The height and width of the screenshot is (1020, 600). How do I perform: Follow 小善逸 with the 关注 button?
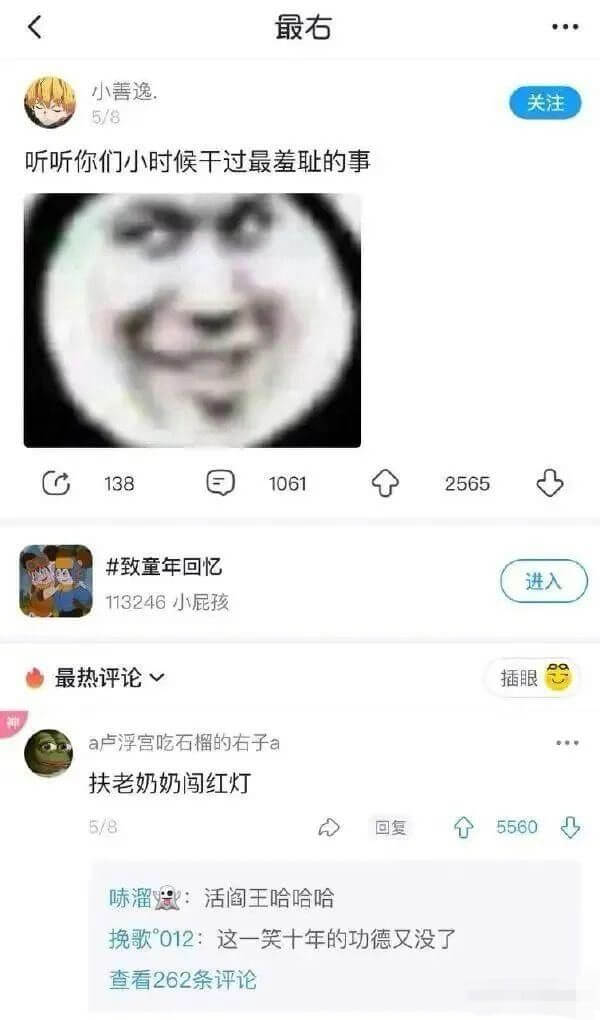545,103
